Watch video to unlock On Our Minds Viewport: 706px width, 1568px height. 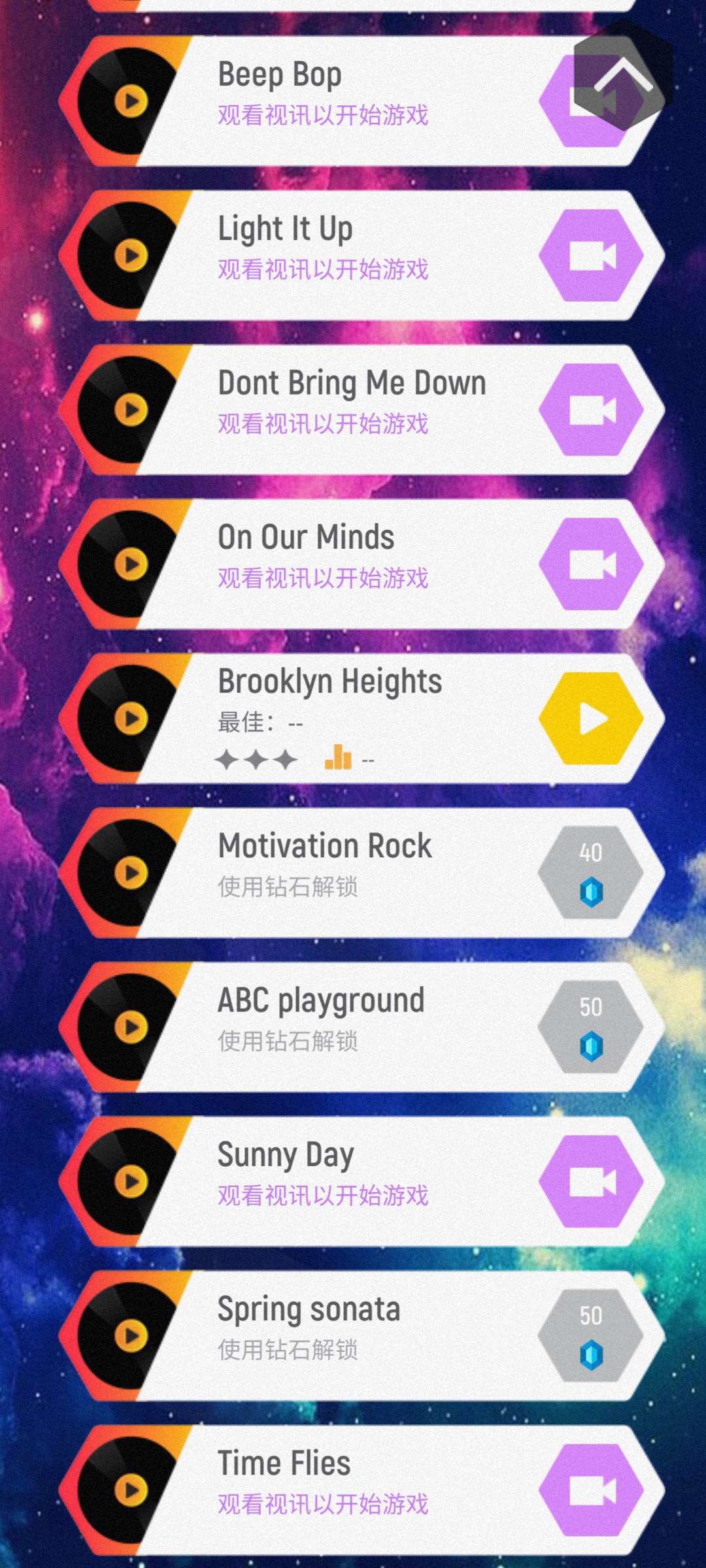[x=592, y=564]
